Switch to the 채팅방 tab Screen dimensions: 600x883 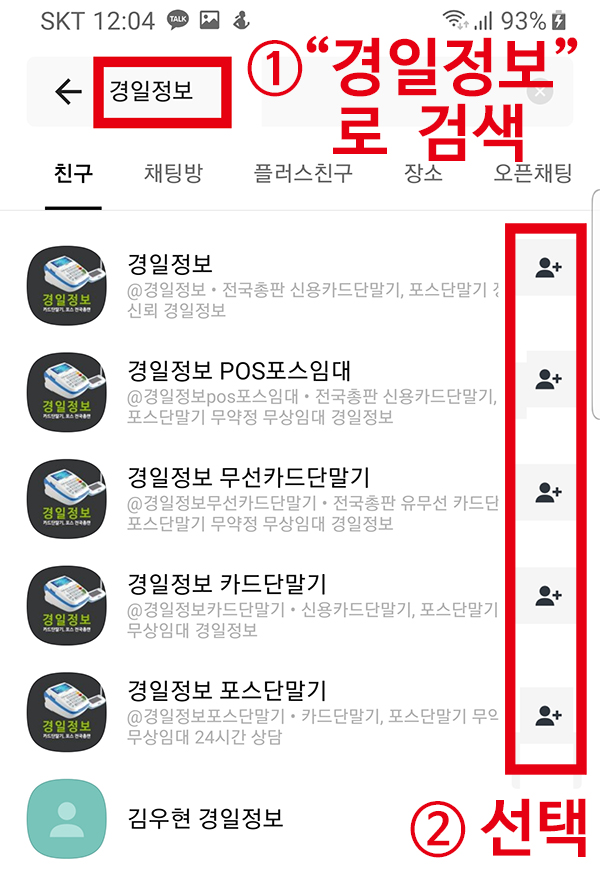coord(173,173)
